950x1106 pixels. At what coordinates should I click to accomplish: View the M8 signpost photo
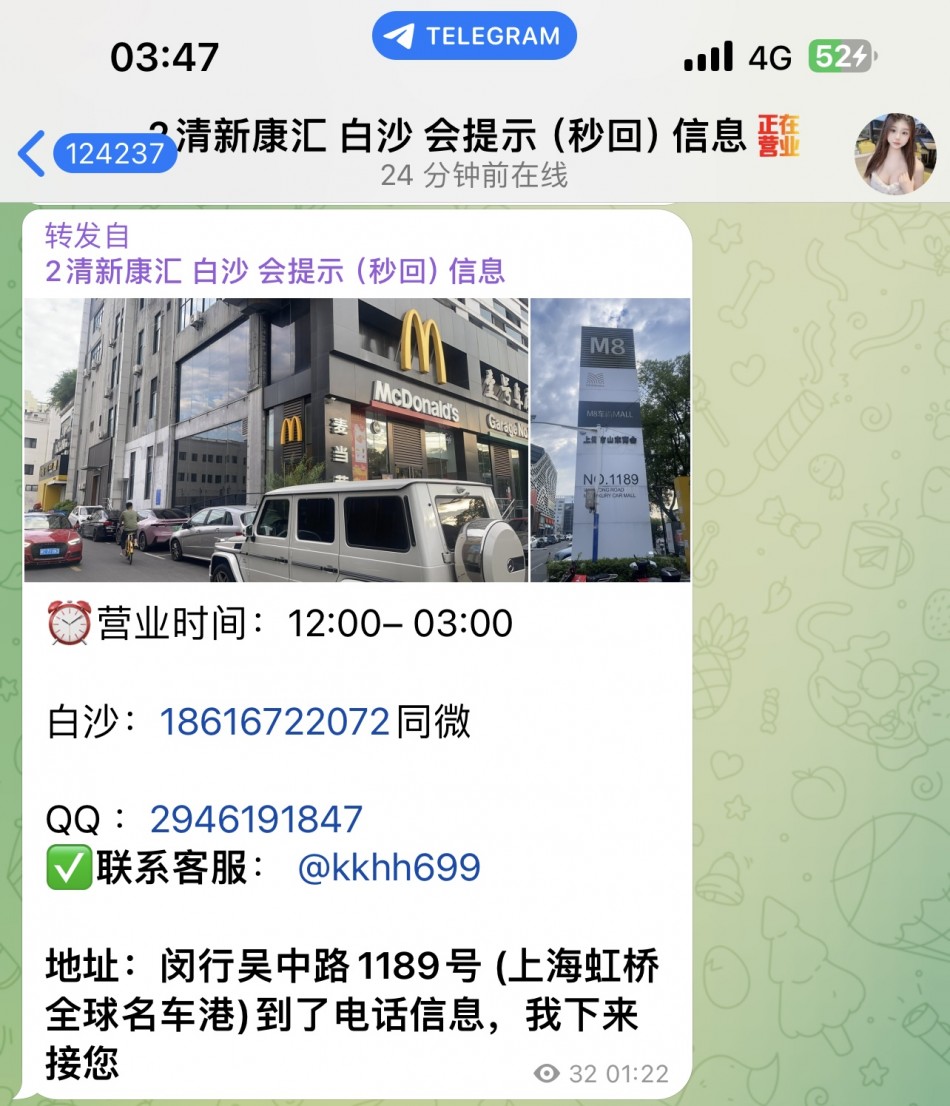pyautogui.click(x=610, y=440)
